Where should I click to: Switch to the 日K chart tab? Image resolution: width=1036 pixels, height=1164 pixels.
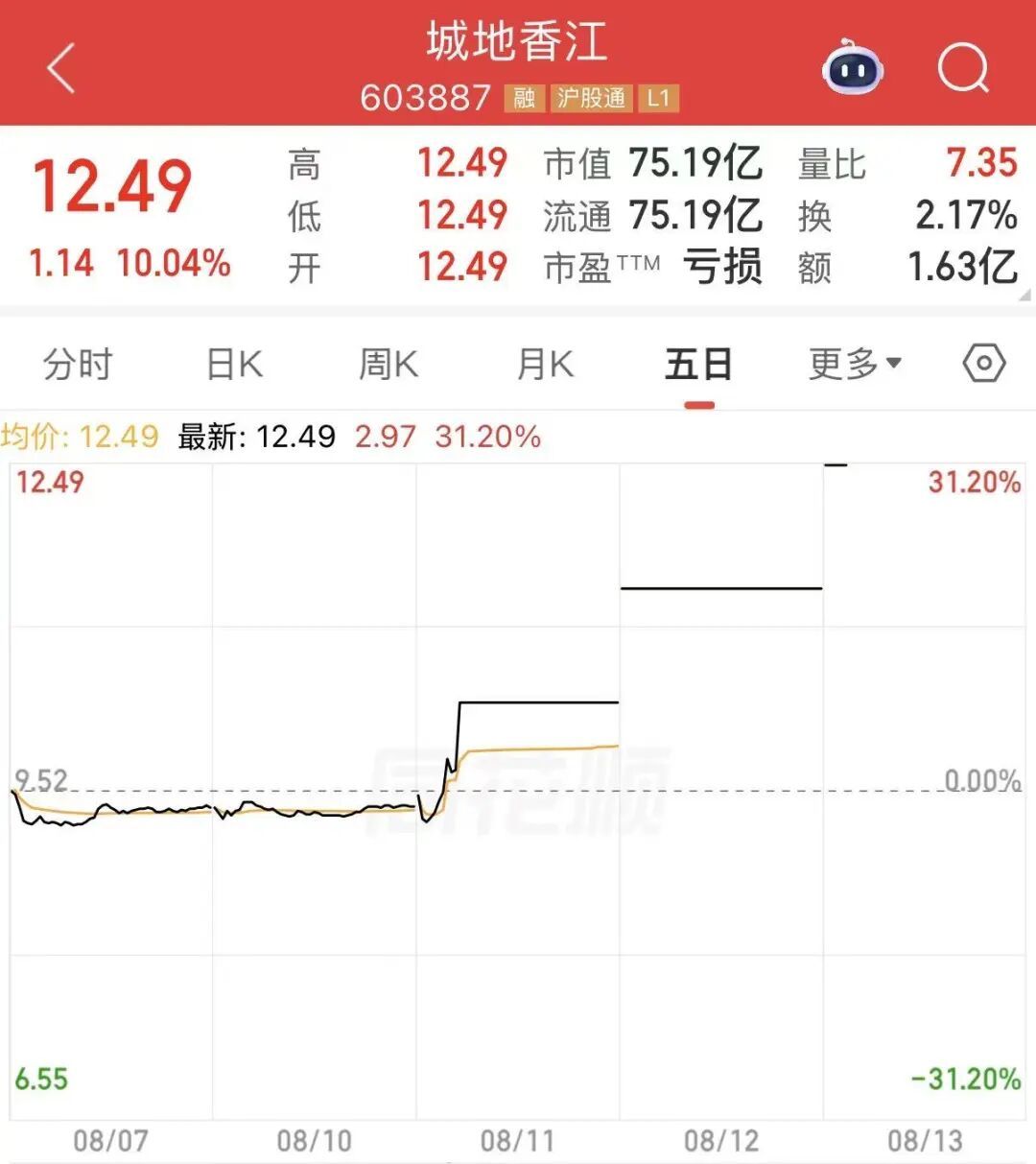[x=234, y=365]
